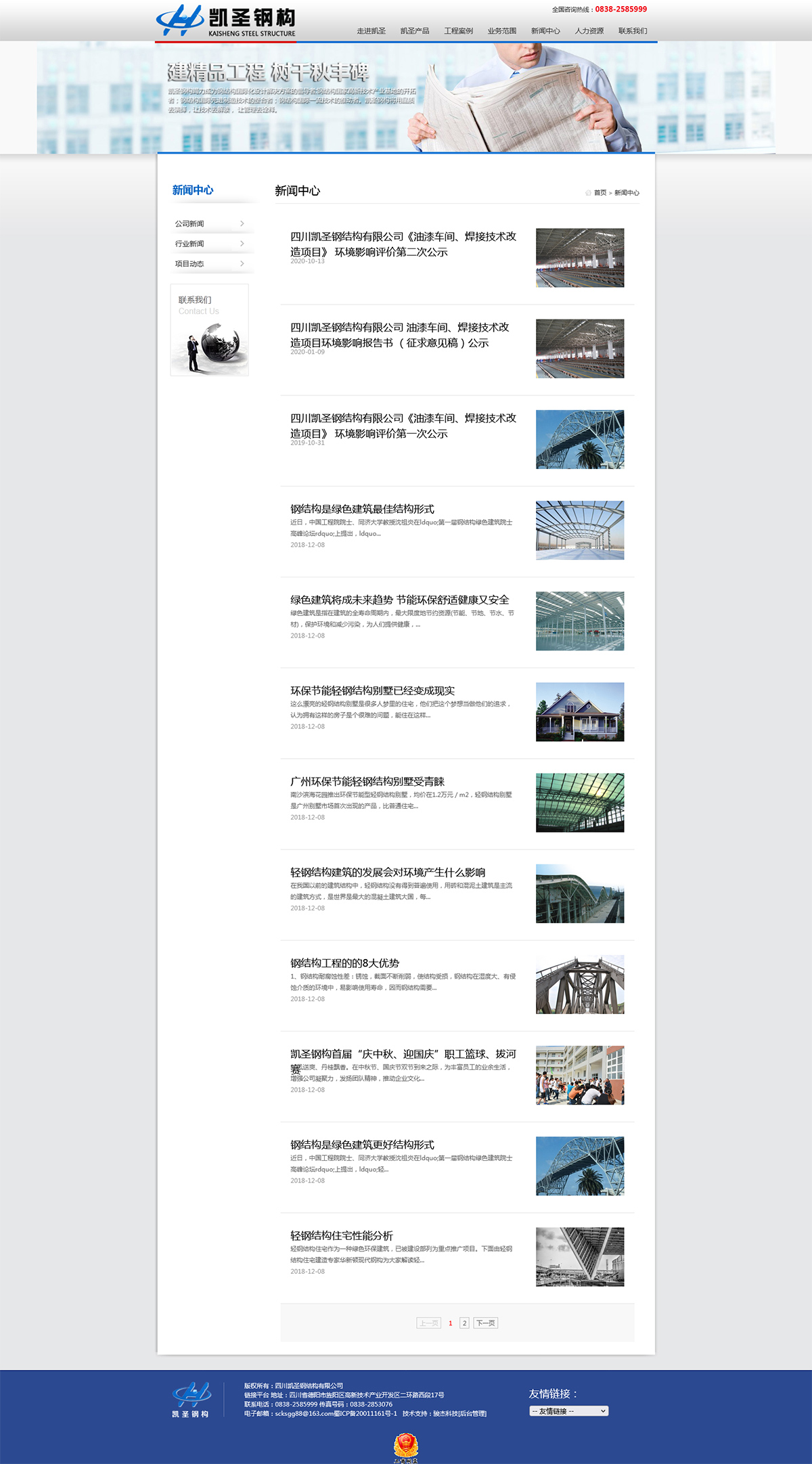Go to 首页 via breadcrumb

pyautogui.click(x=600, y=193)
